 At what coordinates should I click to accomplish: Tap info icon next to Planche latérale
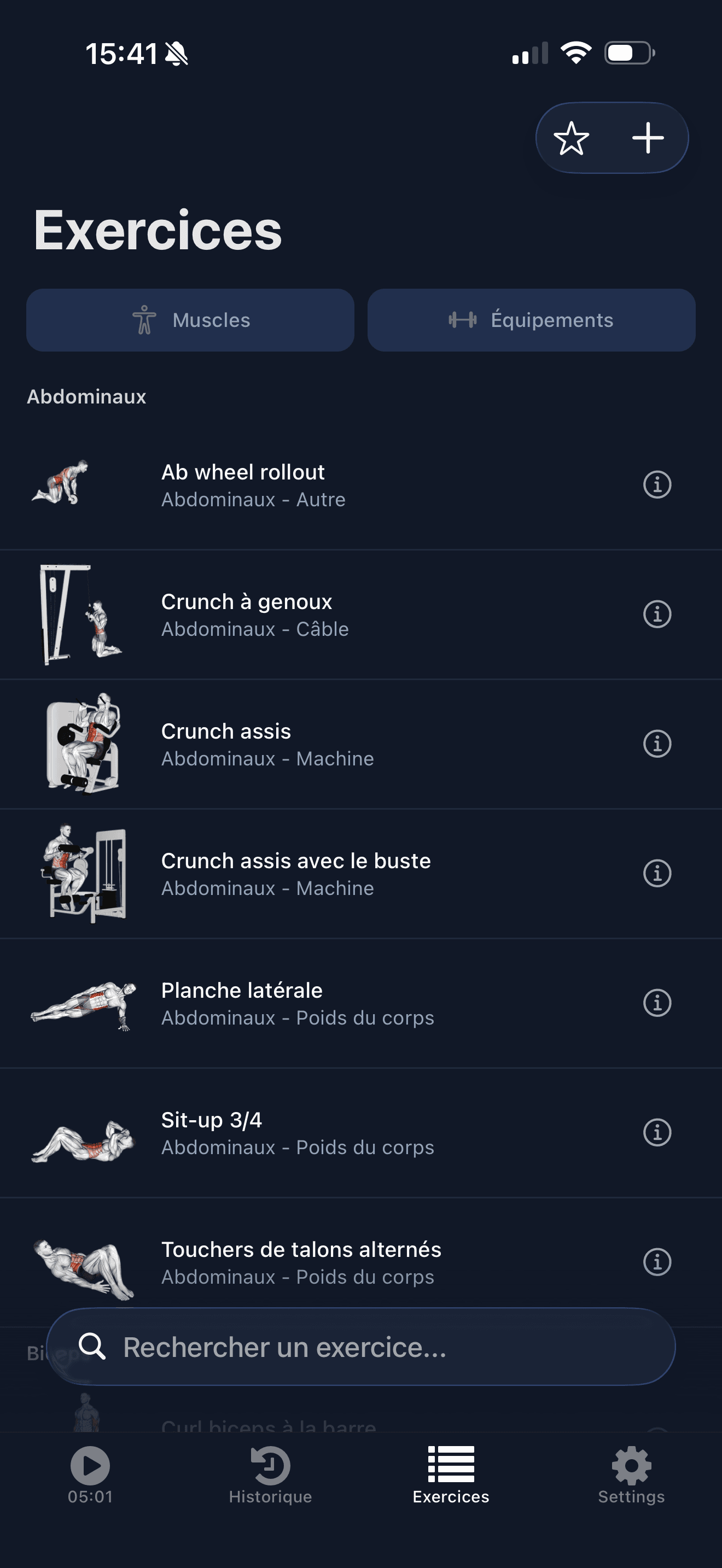tap(658, 1002)
